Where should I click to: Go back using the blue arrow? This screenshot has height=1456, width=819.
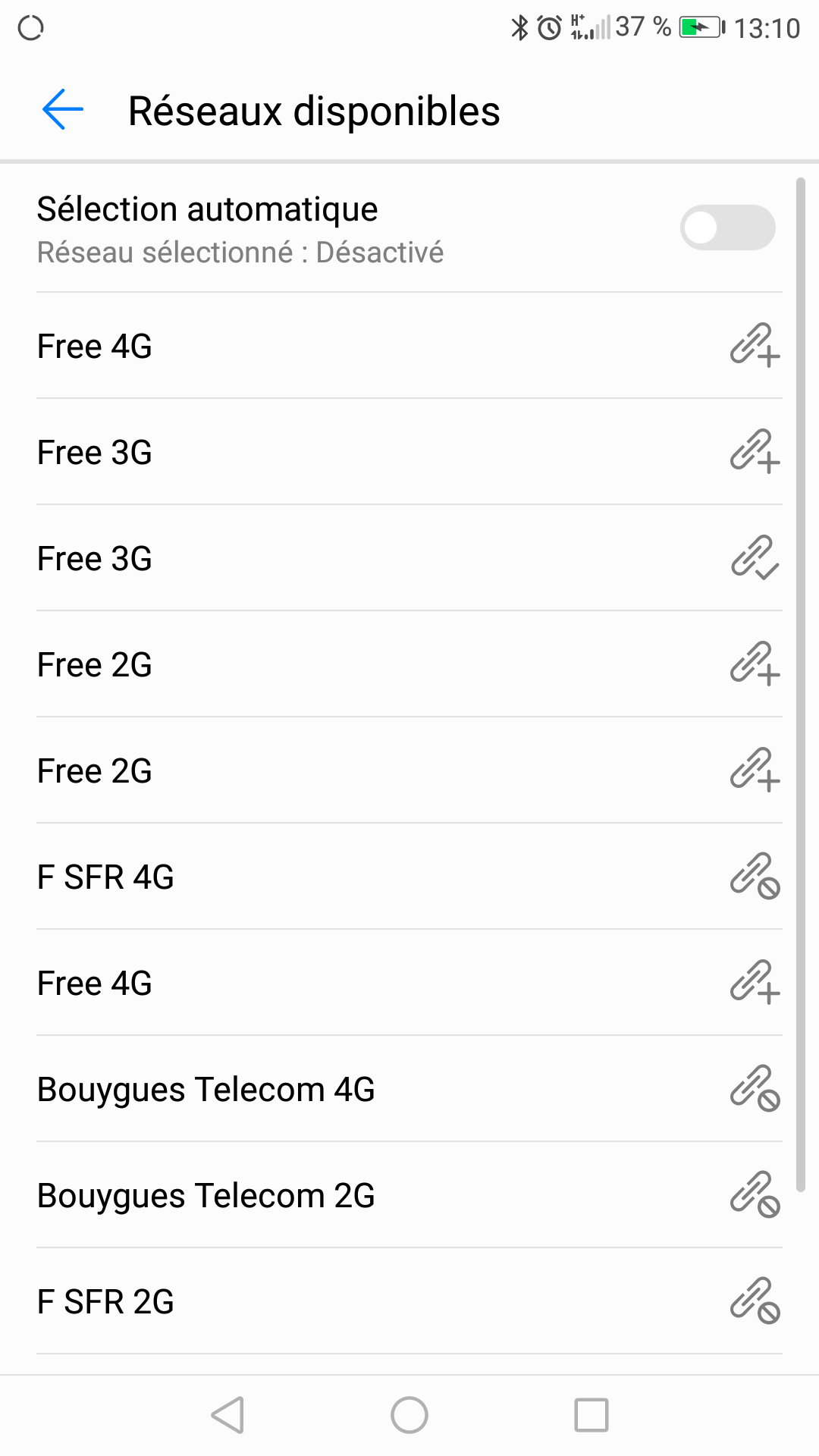[62, 110]
